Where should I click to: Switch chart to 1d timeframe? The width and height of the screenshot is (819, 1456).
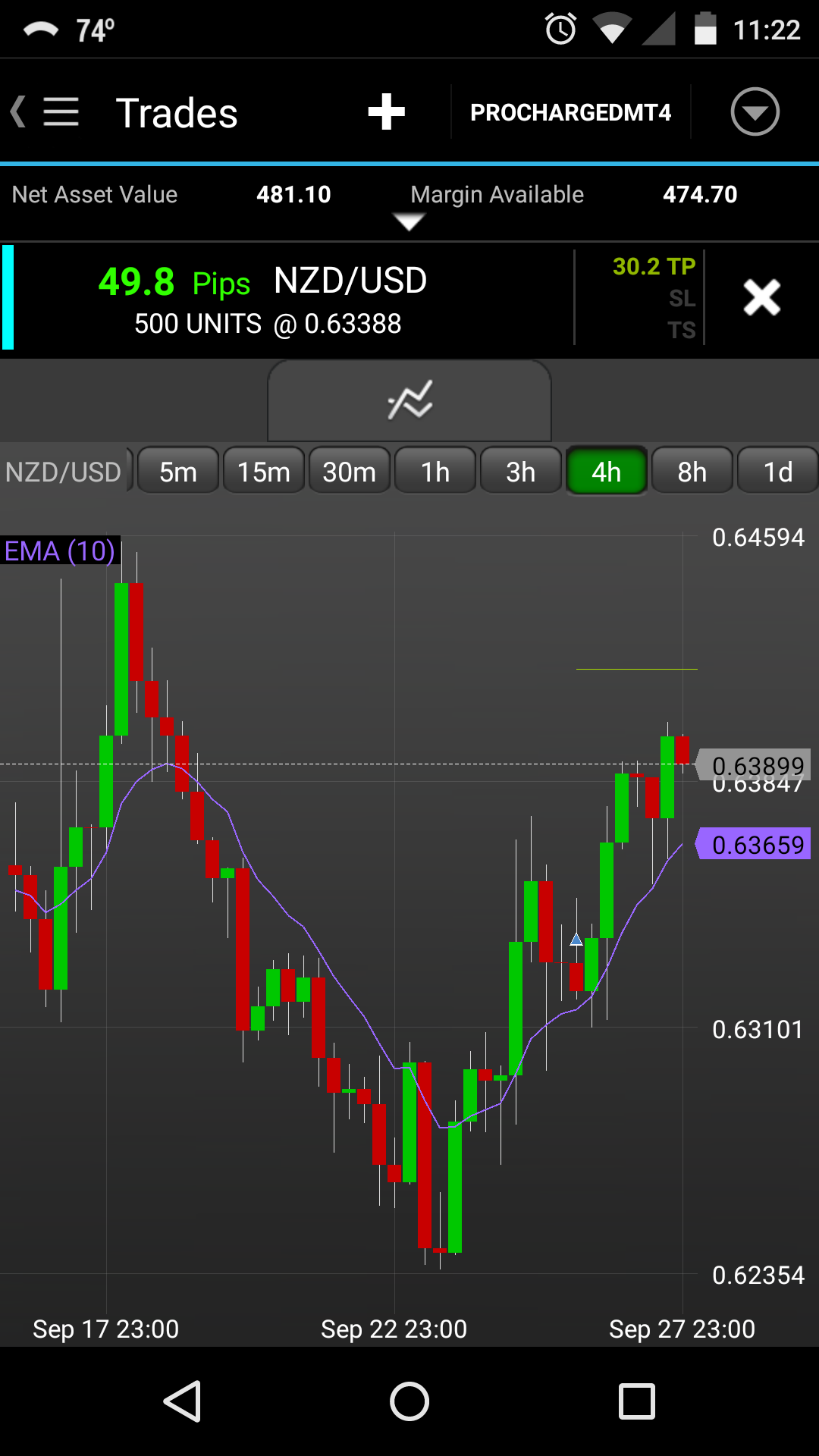tap(778, 472)
